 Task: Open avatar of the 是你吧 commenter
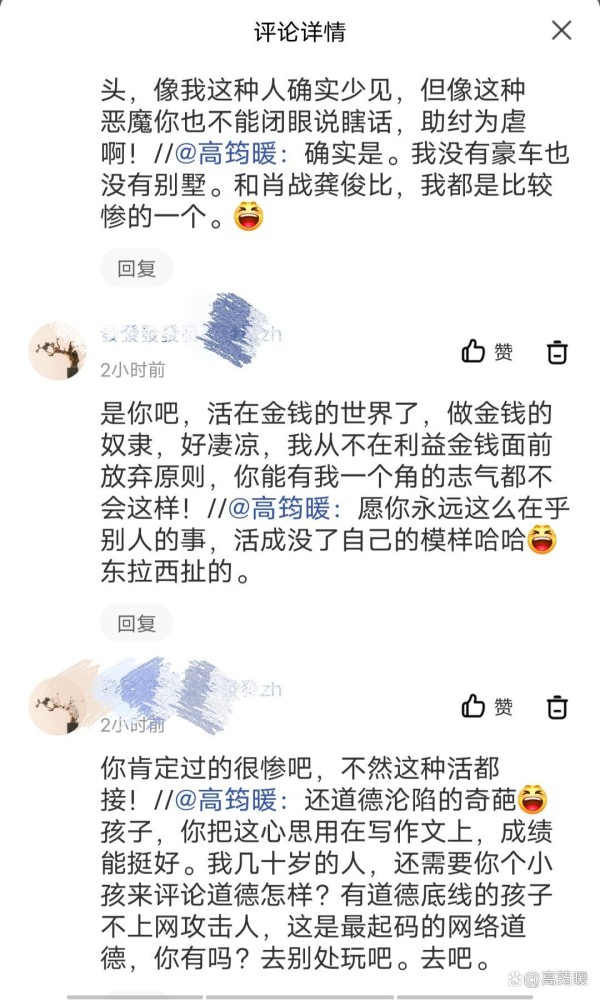click(x=58, y=351)
